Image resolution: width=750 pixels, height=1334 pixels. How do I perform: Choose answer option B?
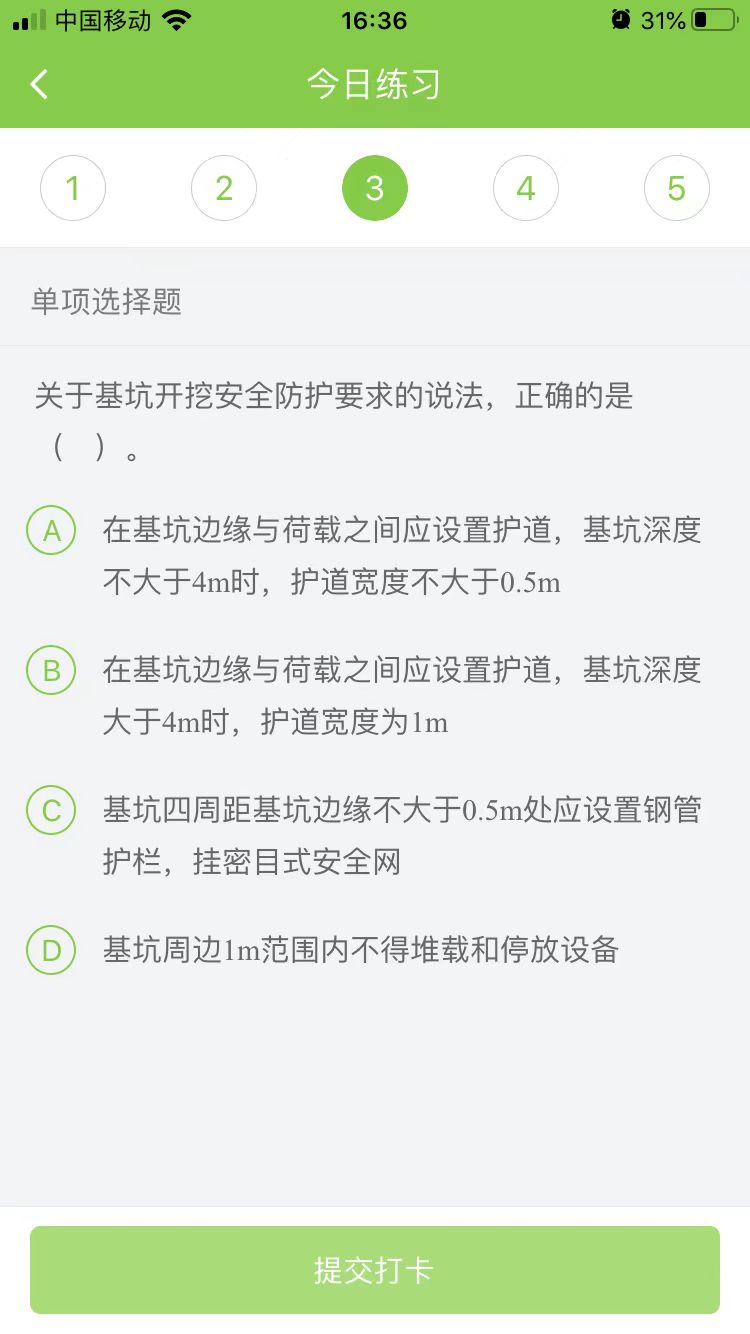51,671
